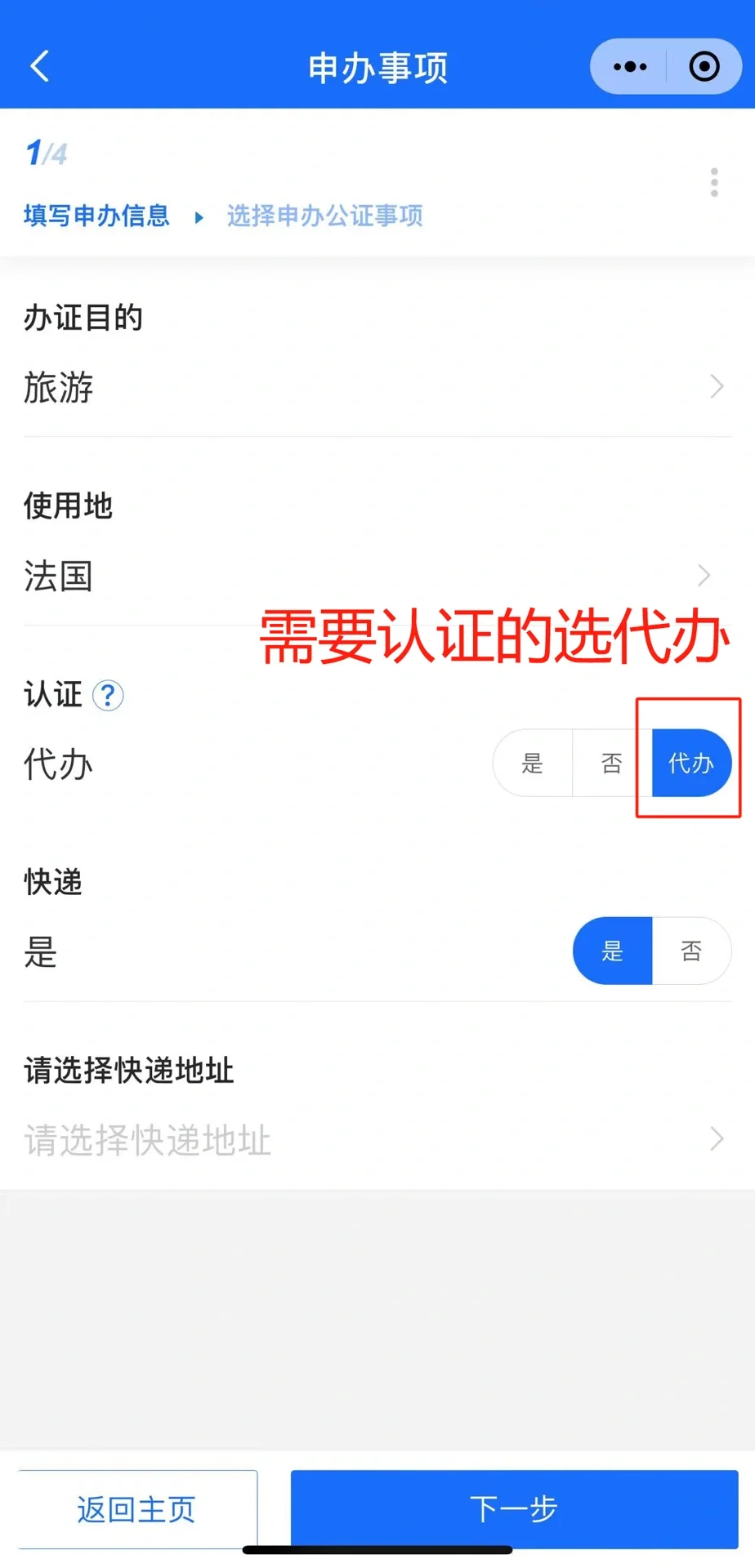This screenshot has height=1568, width=755.
Task: Open 请选择快递地址 address picker
Action: coord(376,1139)
